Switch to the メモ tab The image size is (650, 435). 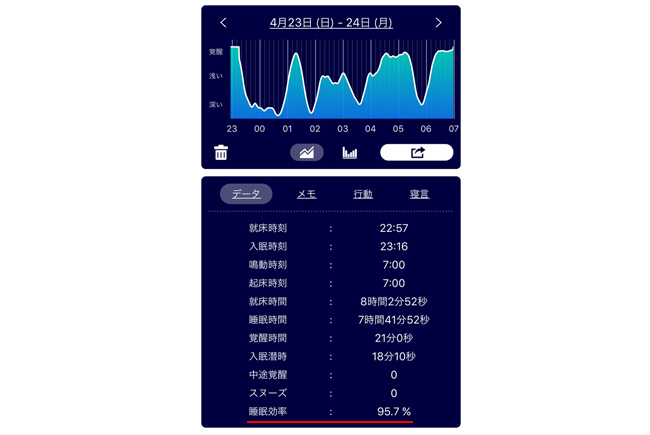click(306, 194)
